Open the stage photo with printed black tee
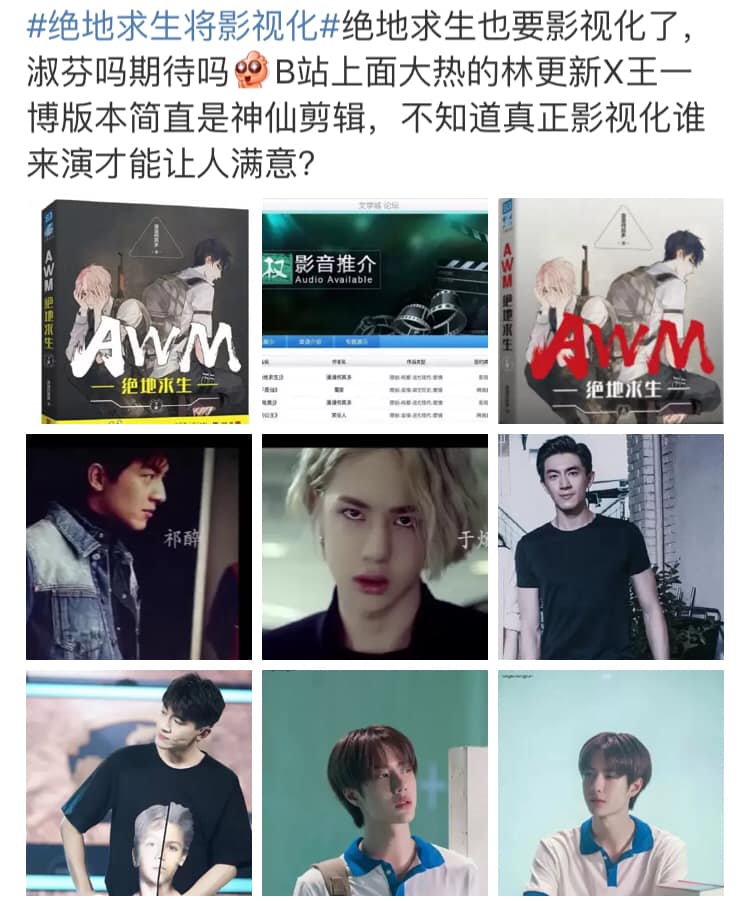This screenshot has height=901, width=750. 139,783
